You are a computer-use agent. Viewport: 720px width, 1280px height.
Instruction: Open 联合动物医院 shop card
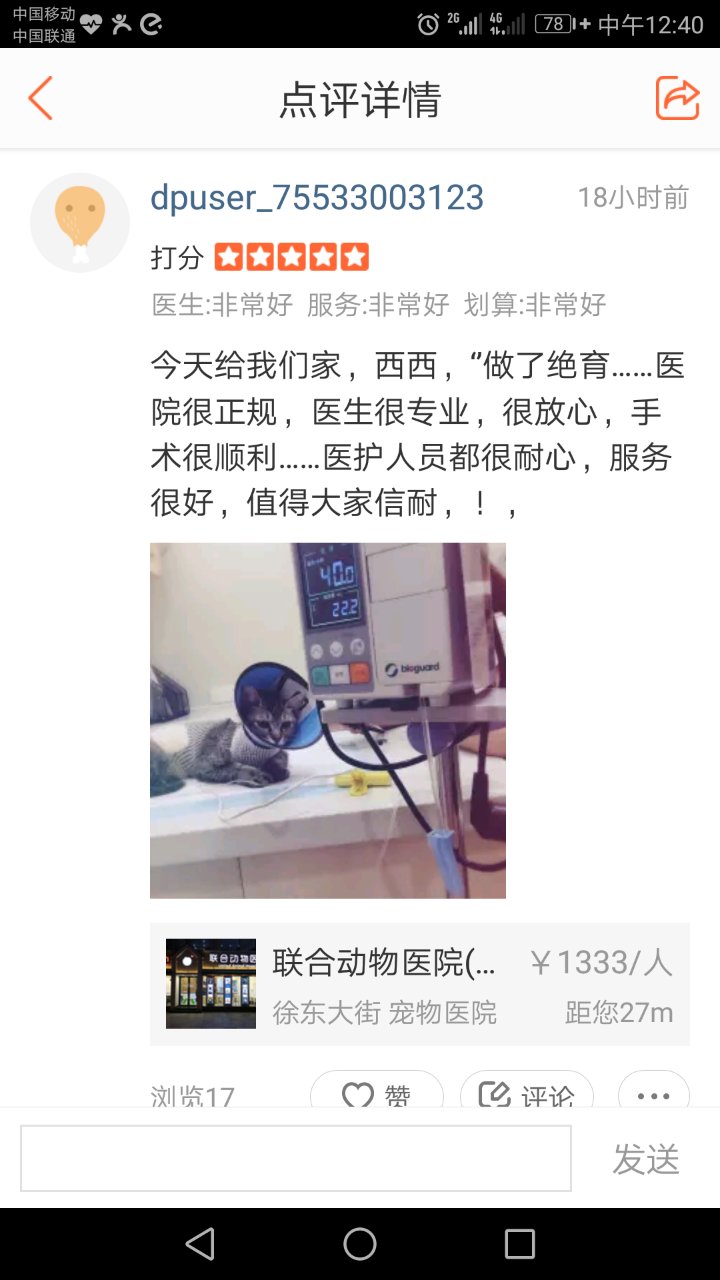(420, 984)
